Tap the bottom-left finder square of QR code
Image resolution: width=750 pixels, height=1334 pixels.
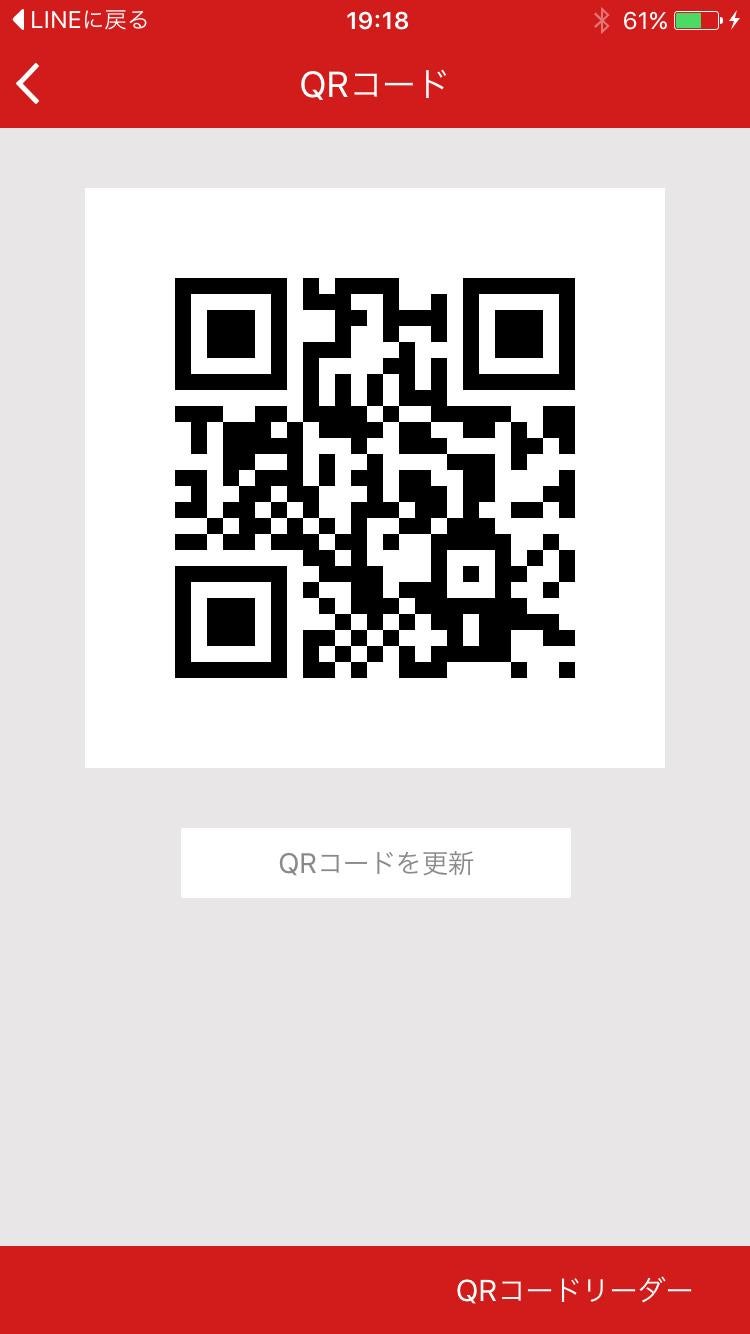point(230,622)
